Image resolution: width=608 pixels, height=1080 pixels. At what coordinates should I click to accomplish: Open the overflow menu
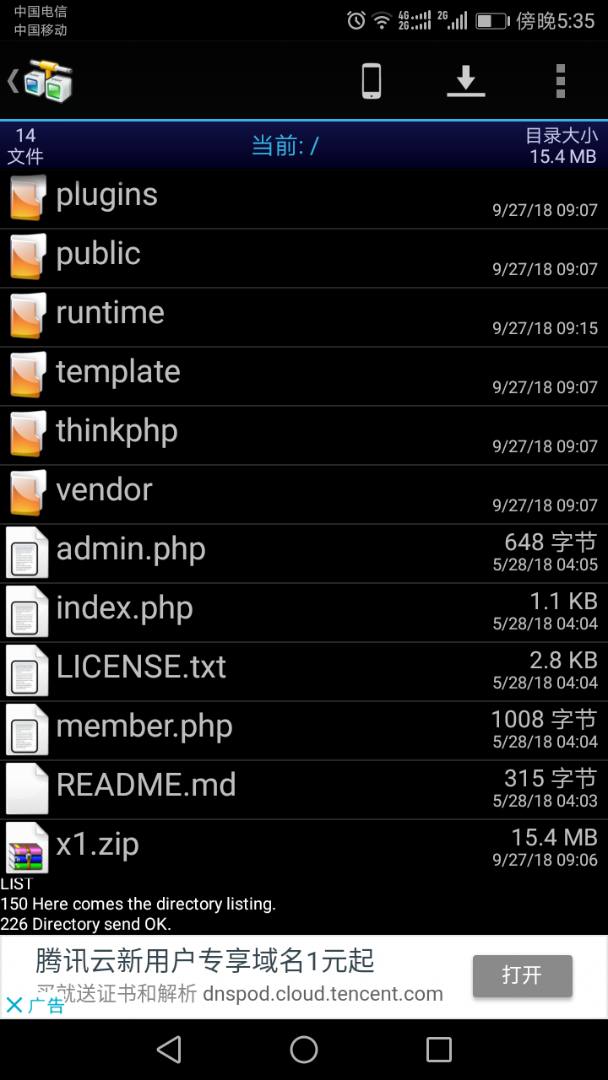(x=560, y=81)
